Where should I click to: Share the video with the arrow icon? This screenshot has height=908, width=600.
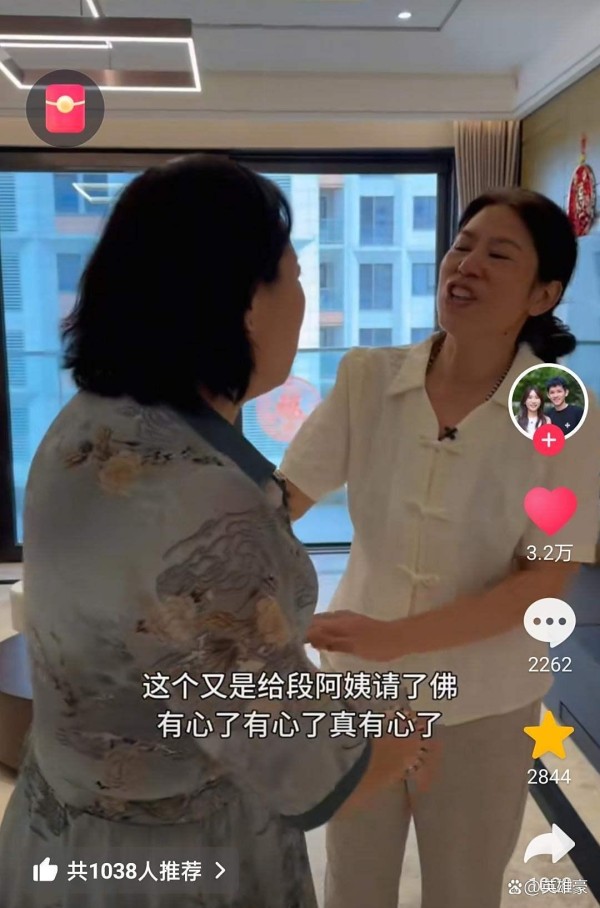549,845
